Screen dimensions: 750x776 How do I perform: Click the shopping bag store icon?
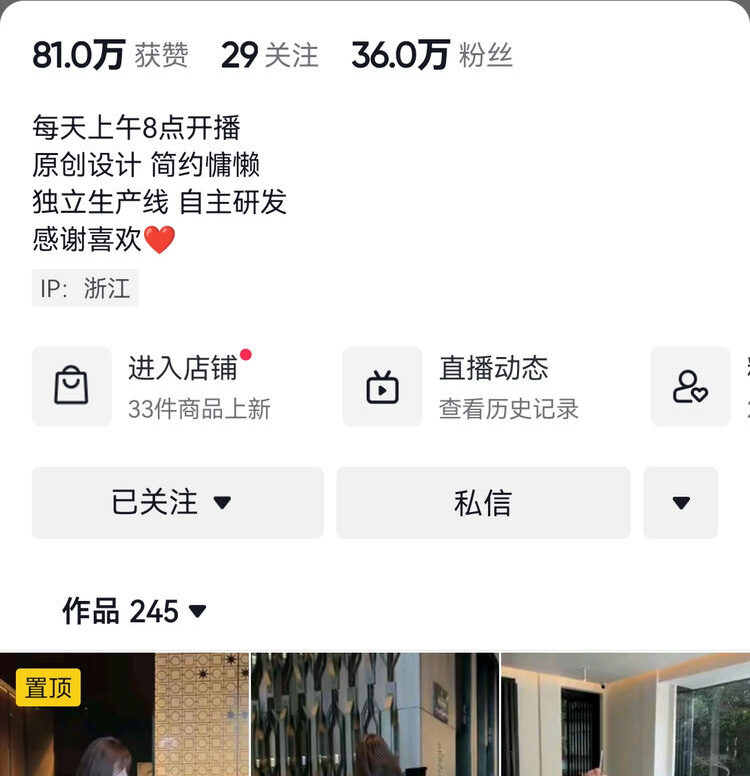tap(71, 386)
